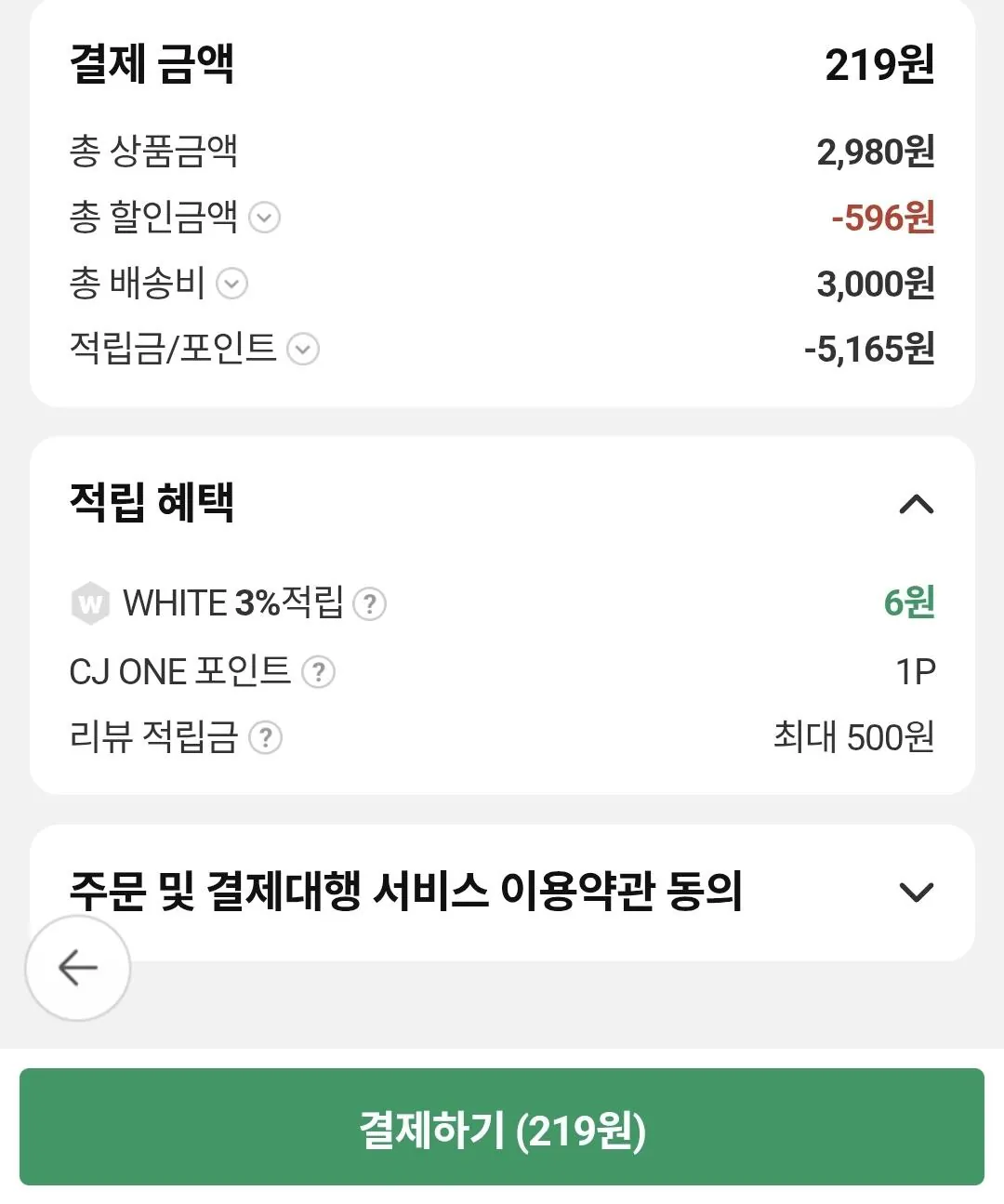
Task: Expand the 주문 및 결제대행 서비스 이용약관 동의 section
Action: [917, 891]
